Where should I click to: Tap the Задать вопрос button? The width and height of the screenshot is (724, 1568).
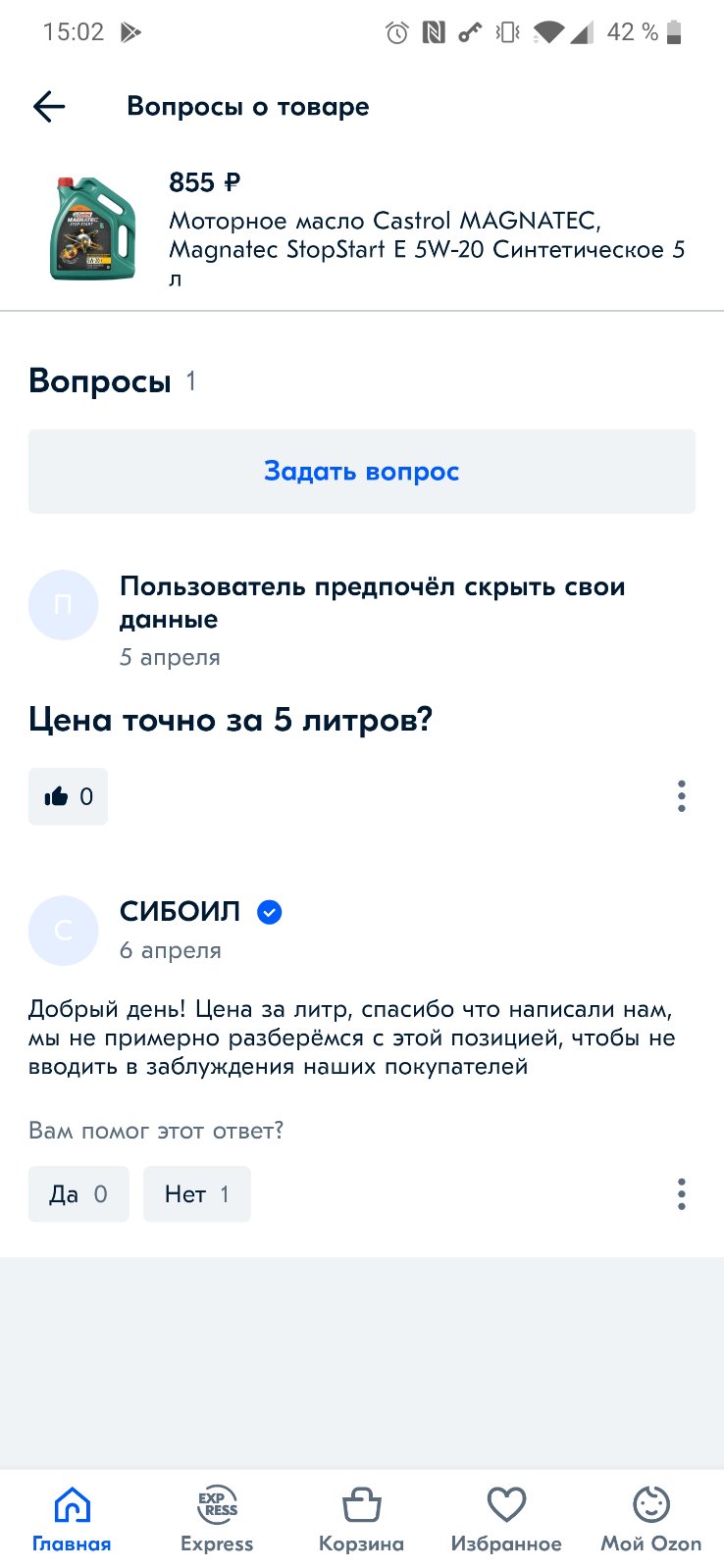362,472
